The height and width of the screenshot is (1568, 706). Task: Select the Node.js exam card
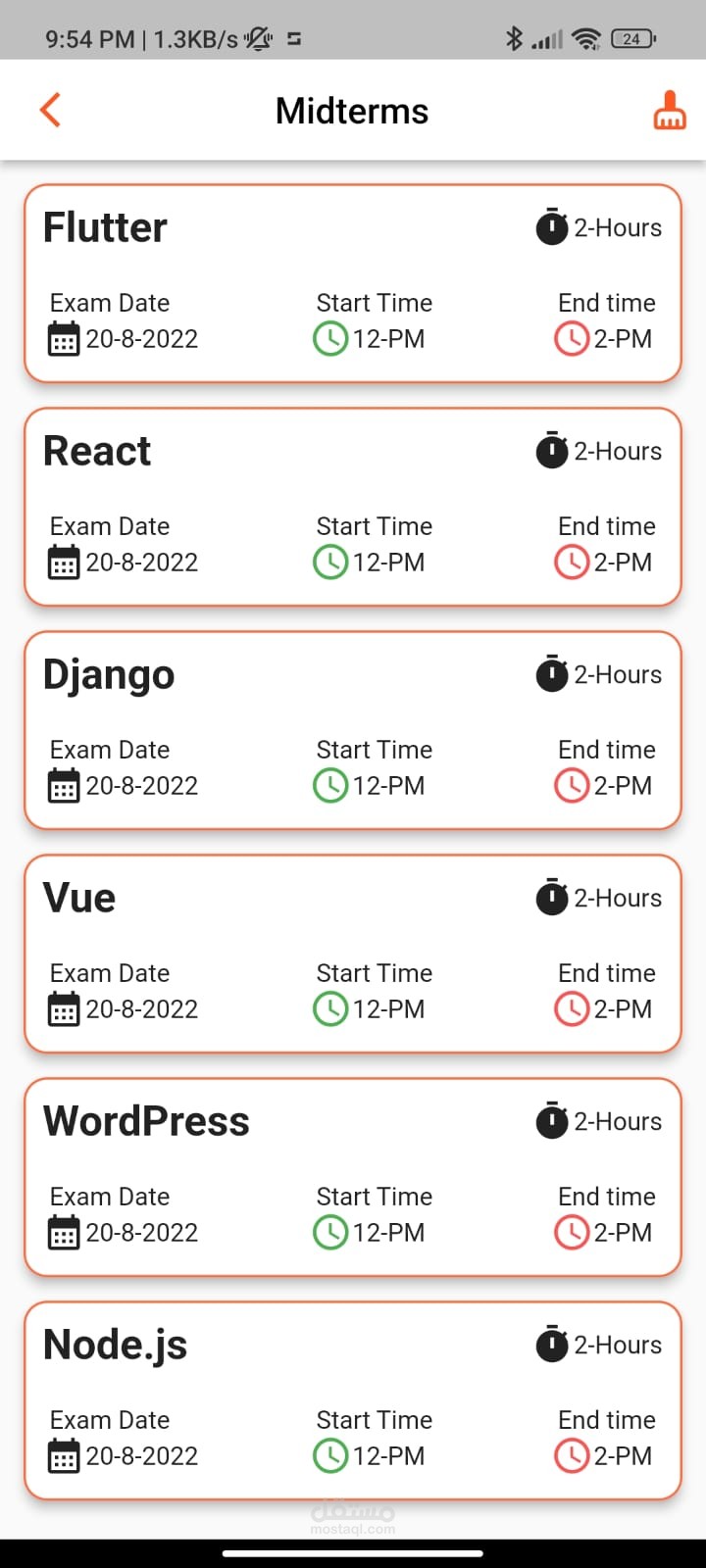coord(352,1400)
